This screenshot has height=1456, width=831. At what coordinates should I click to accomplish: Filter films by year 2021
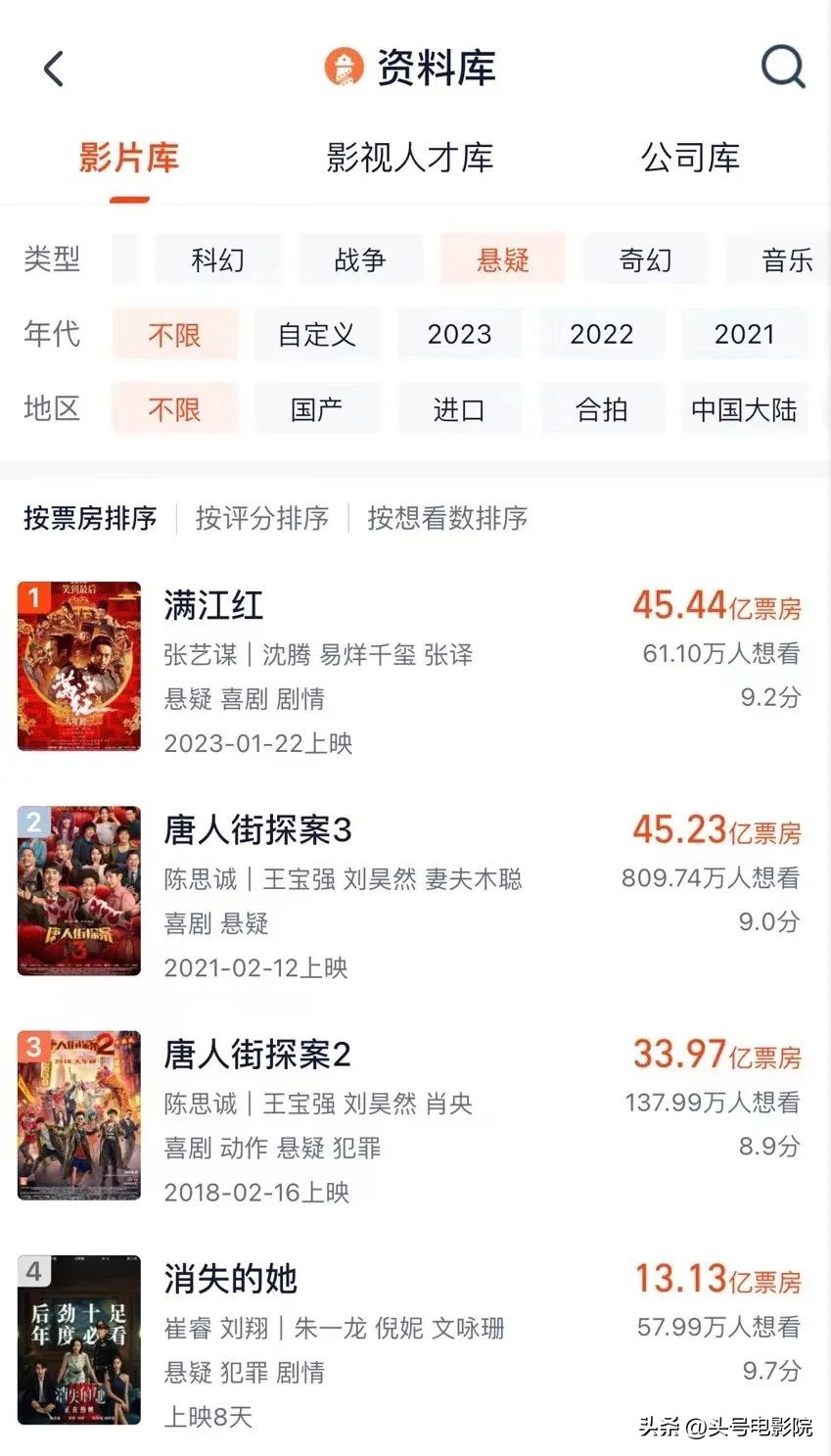pos(744,334)
